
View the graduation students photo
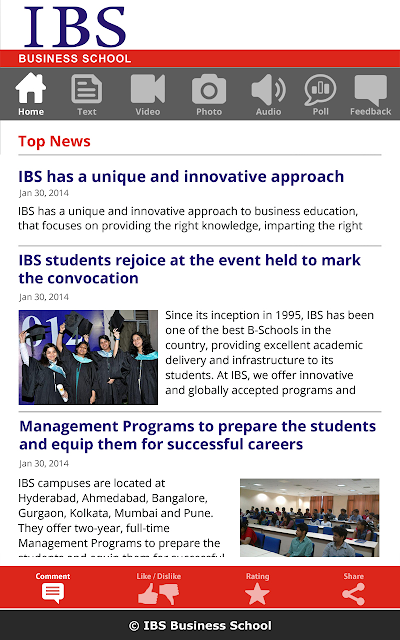(x=88, y=357)
